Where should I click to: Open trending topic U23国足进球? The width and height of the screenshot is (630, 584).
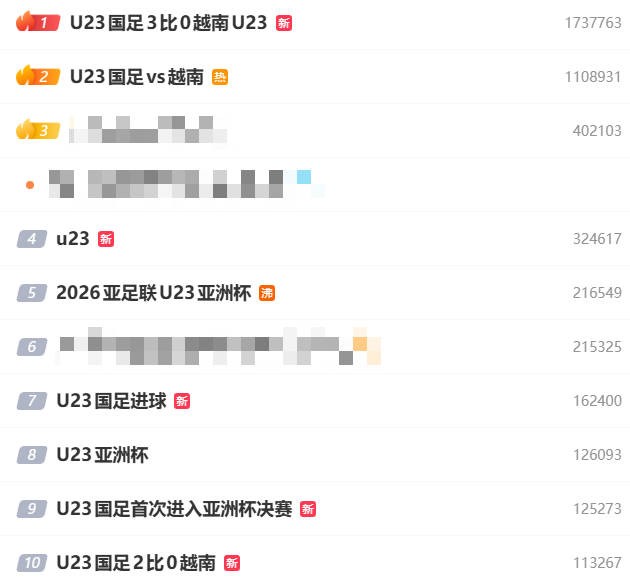tap(111, 400)
